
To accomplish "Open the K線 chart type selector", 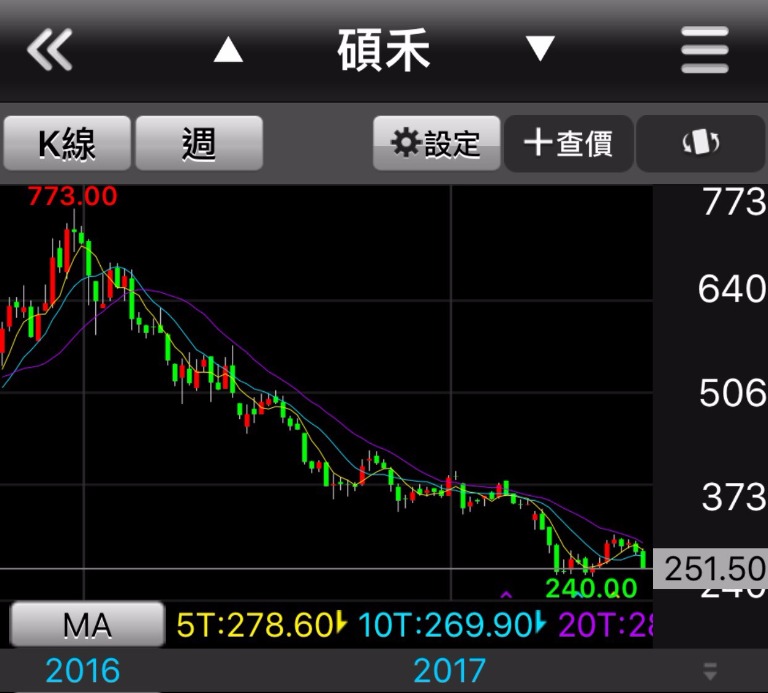I will (67, 143).
